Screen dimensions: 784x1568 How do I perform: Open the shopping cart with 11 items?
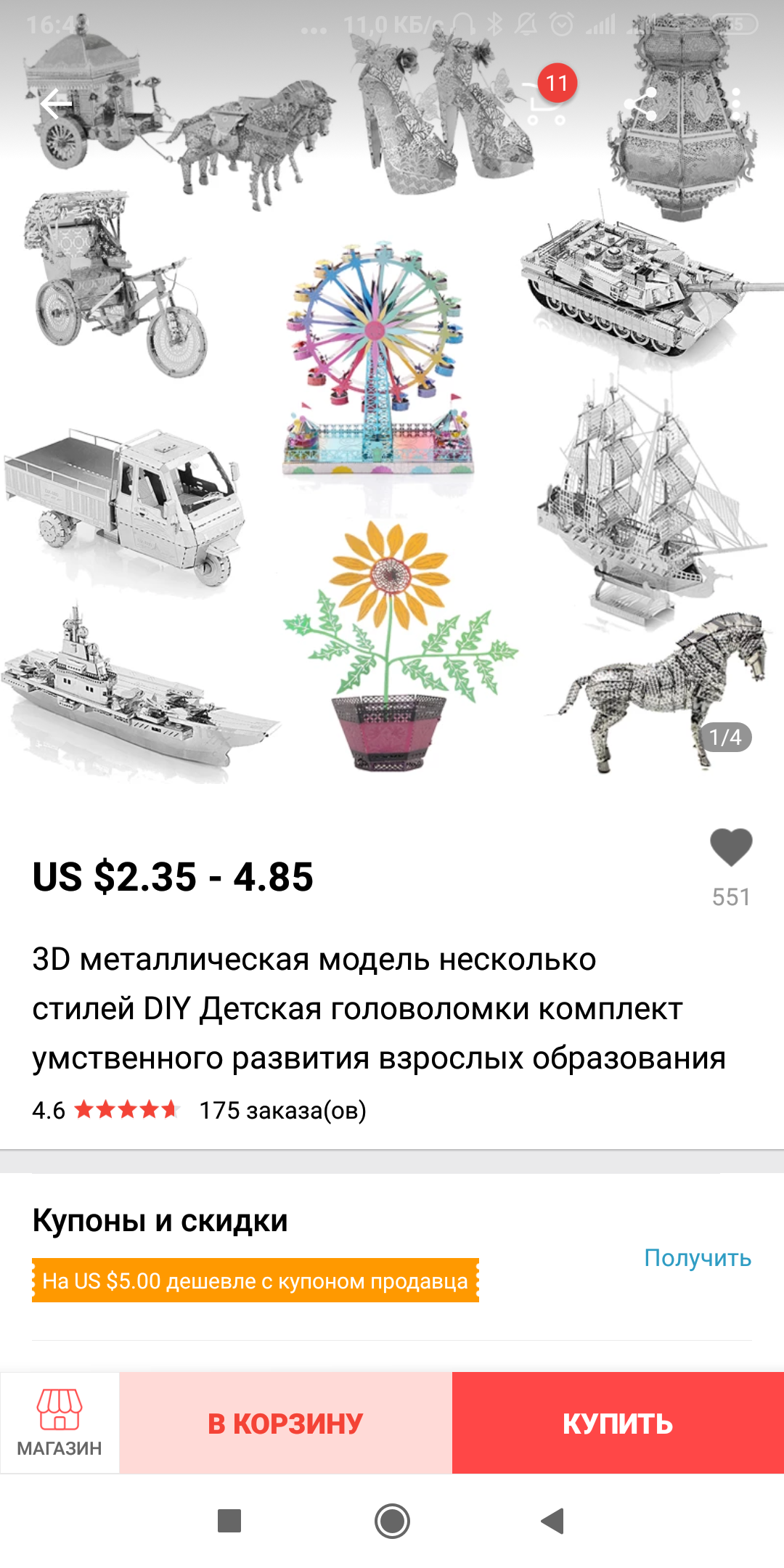point(547,104)
